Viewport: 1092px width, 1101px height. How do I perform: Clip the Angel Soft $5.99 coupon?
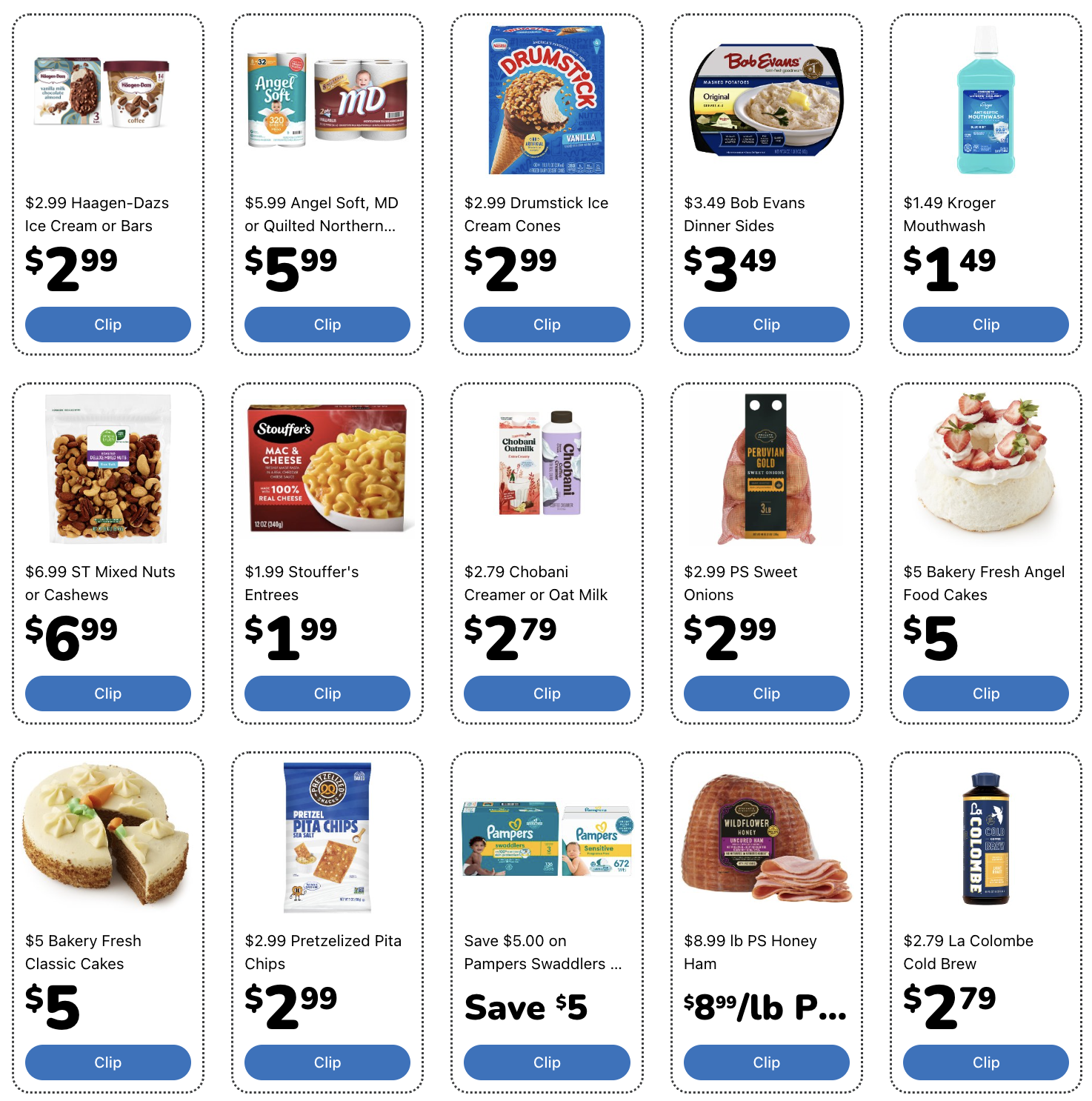tap(327, 325)
